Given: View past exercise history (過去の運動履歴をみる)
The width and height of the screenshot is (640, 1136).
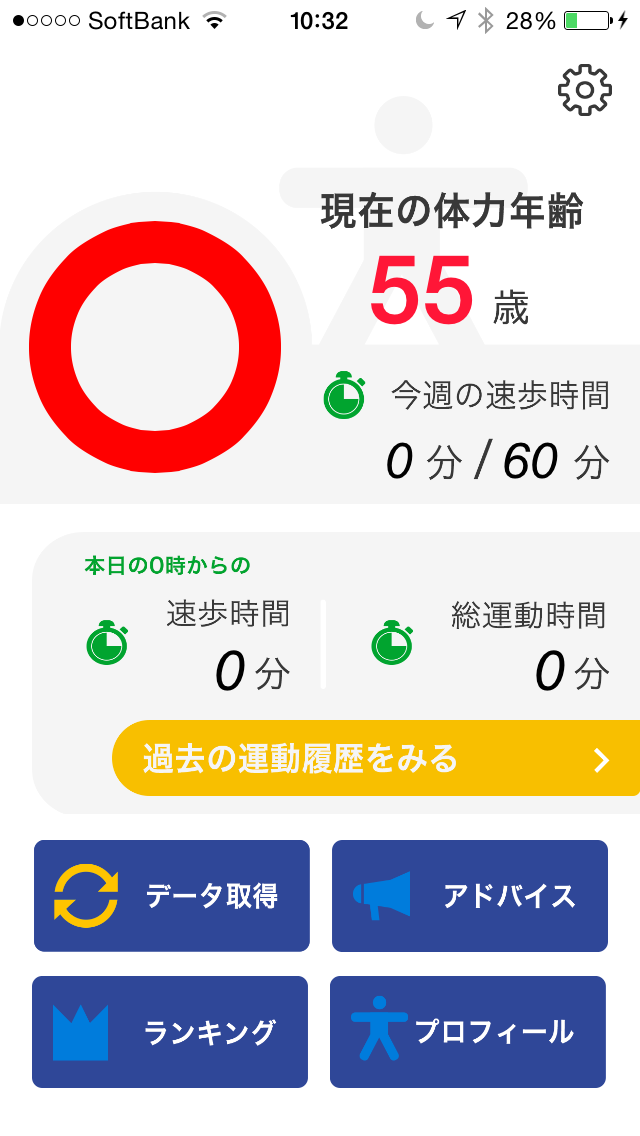Looking at the screenshot, I should (376, 759).
